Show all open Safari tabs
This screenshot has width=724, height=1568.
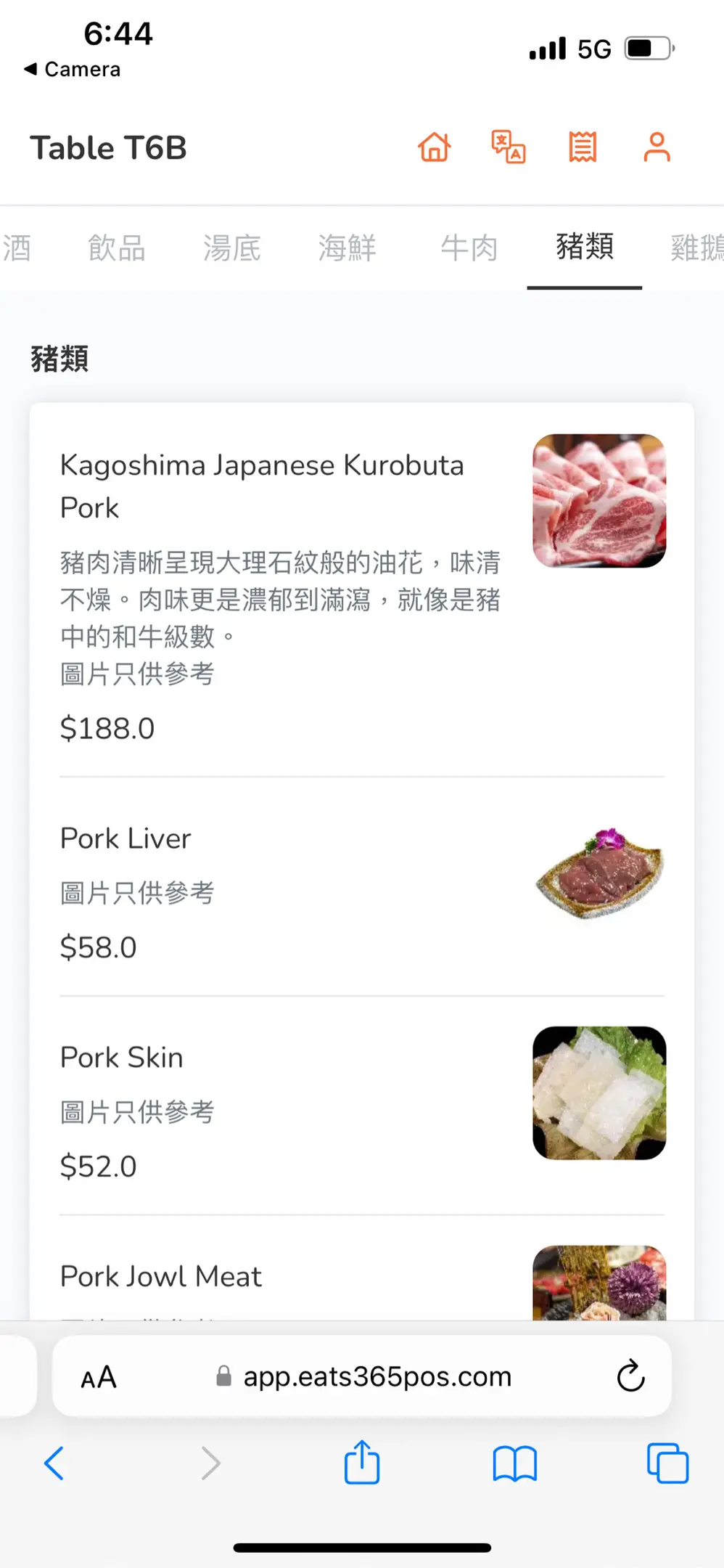(667, 1463)
